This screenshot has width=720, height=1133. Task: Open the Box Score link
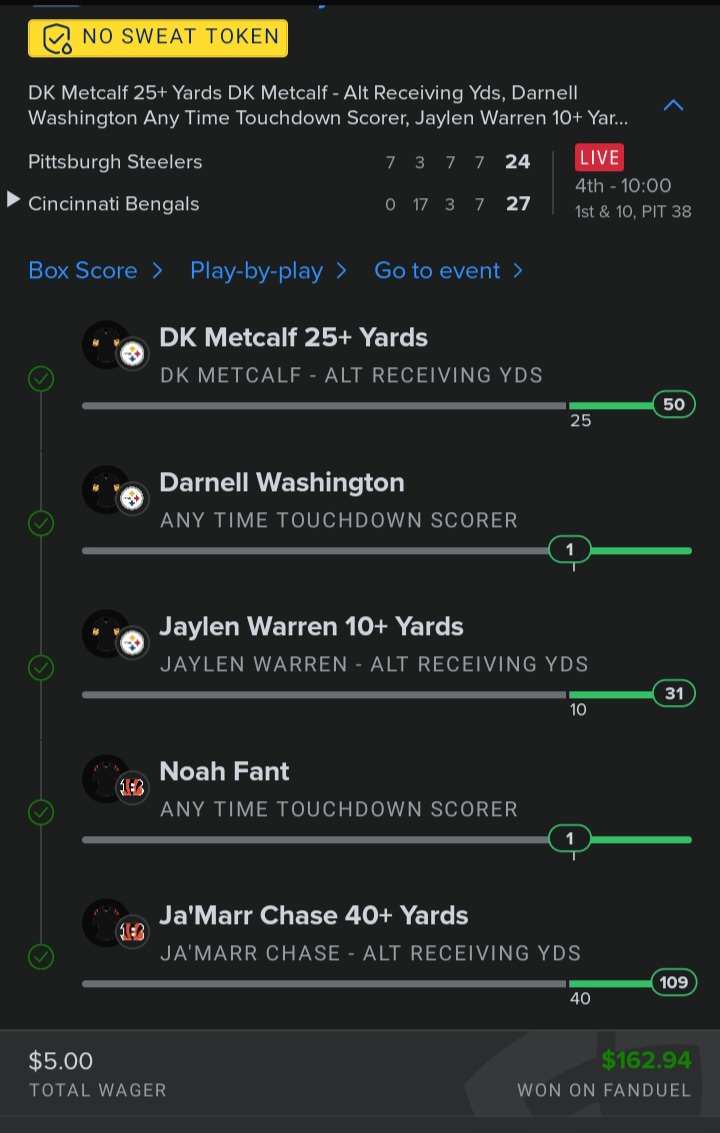95,270
